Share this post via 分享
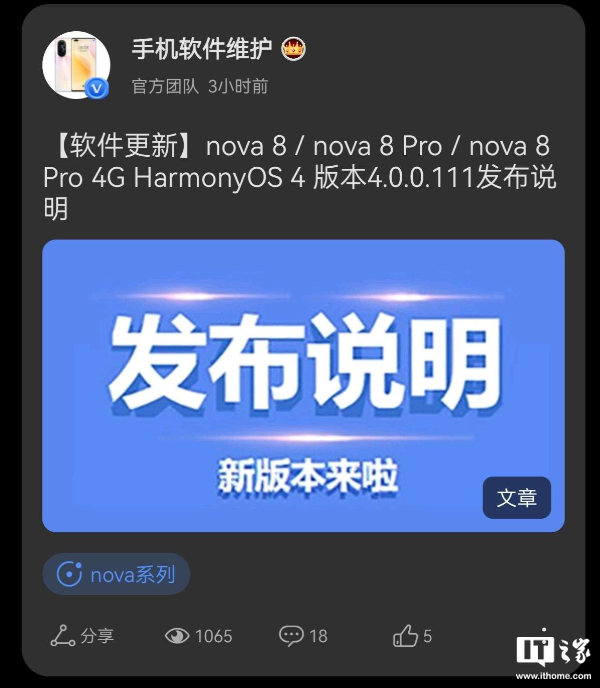Screen dimensions: 600x688 (x=83, y=636)
